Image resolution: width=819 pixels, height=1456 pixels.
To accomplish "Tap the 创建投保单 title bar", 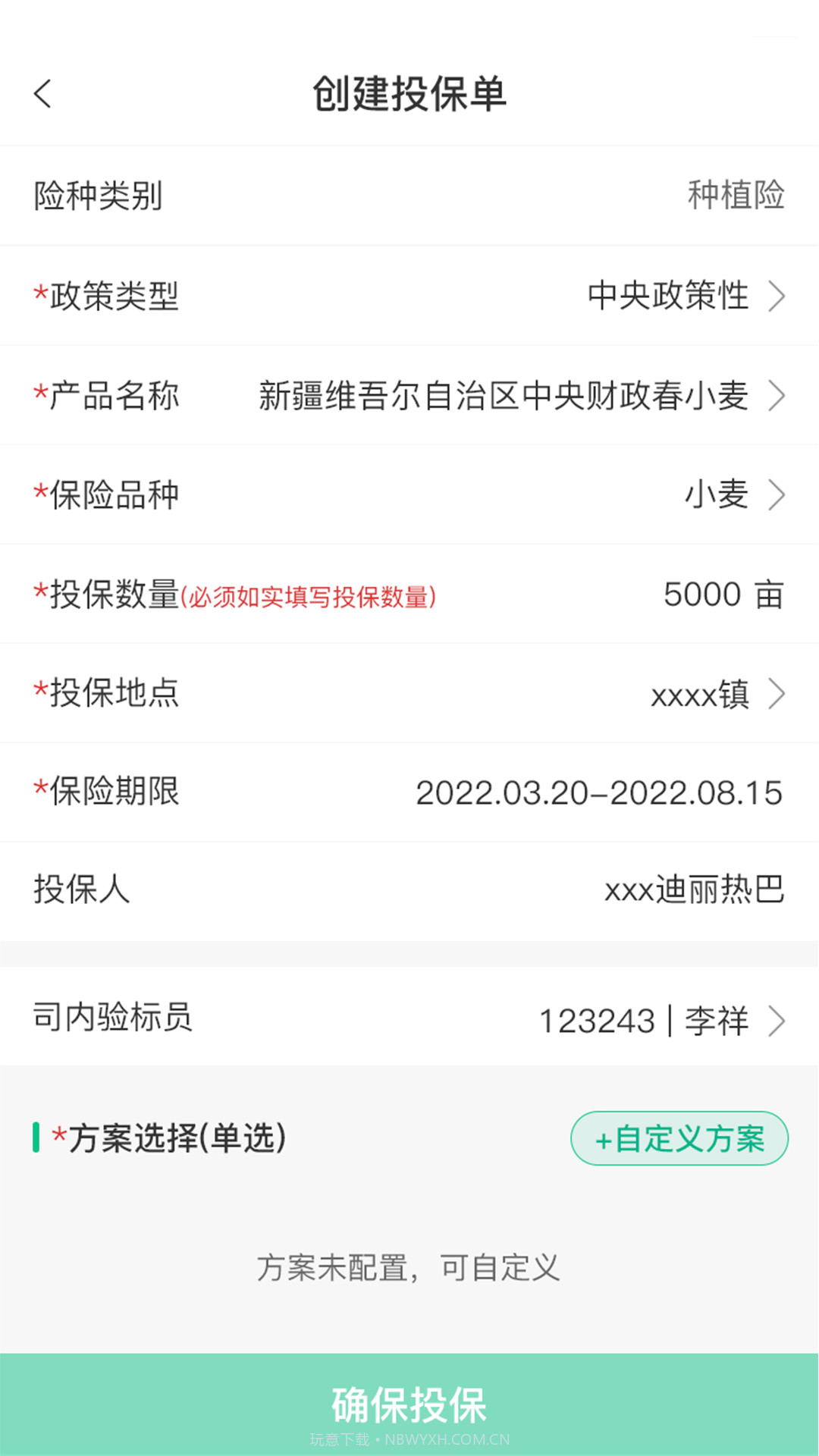I will pyautogui.click(x=409, y=95).
